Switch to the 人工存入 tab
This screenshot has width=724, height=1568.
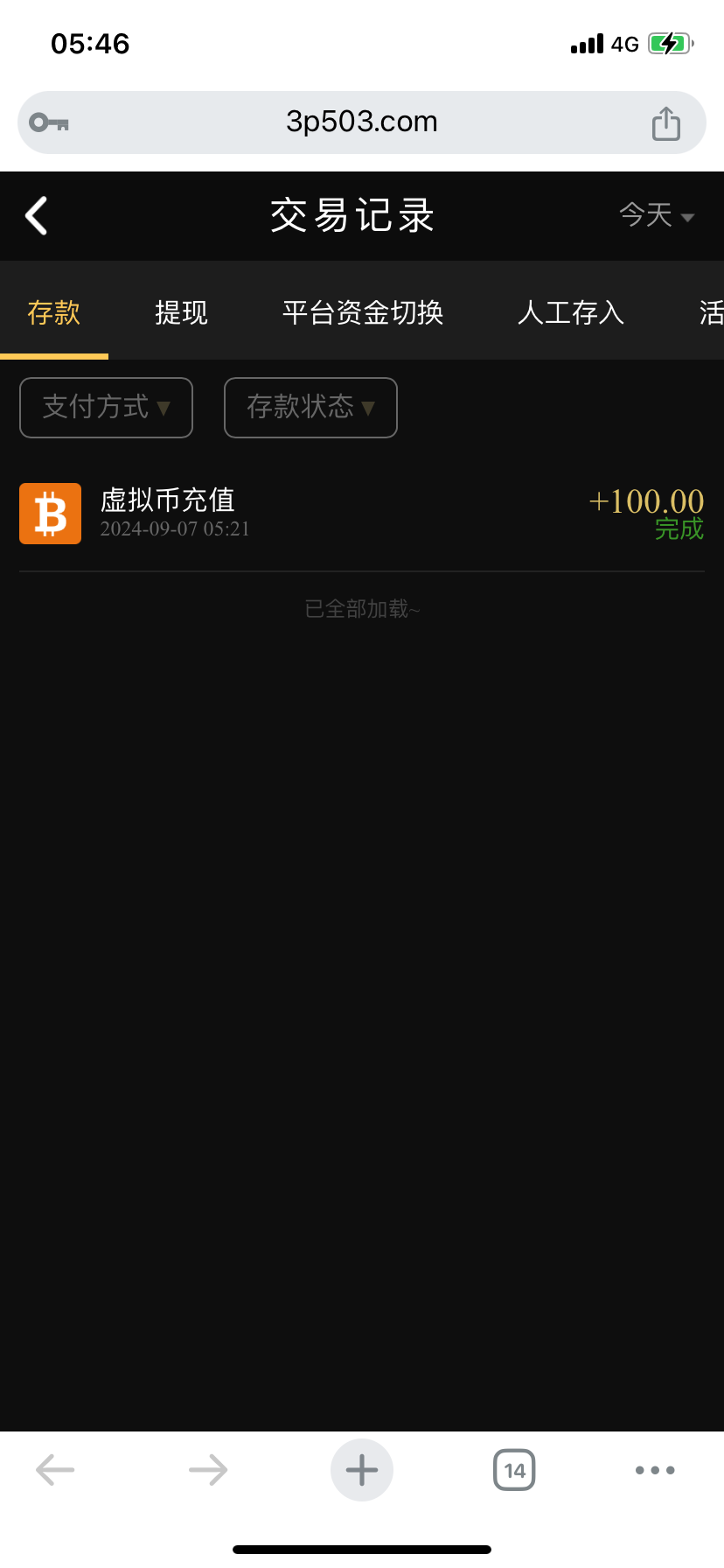(570, 312)
